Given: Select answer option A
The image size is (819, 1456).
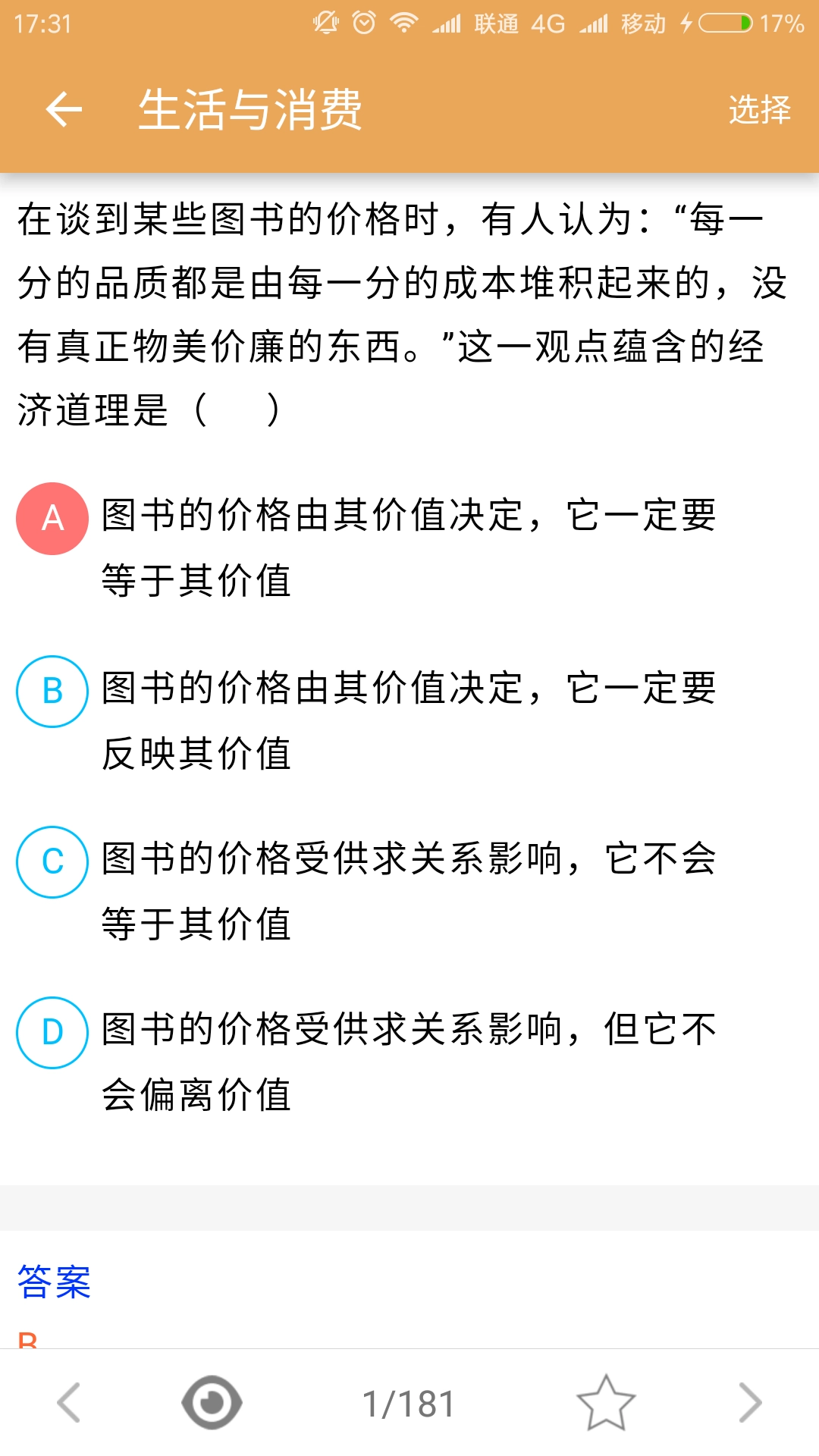Looking at the screenshot, I should pos(52,519).
